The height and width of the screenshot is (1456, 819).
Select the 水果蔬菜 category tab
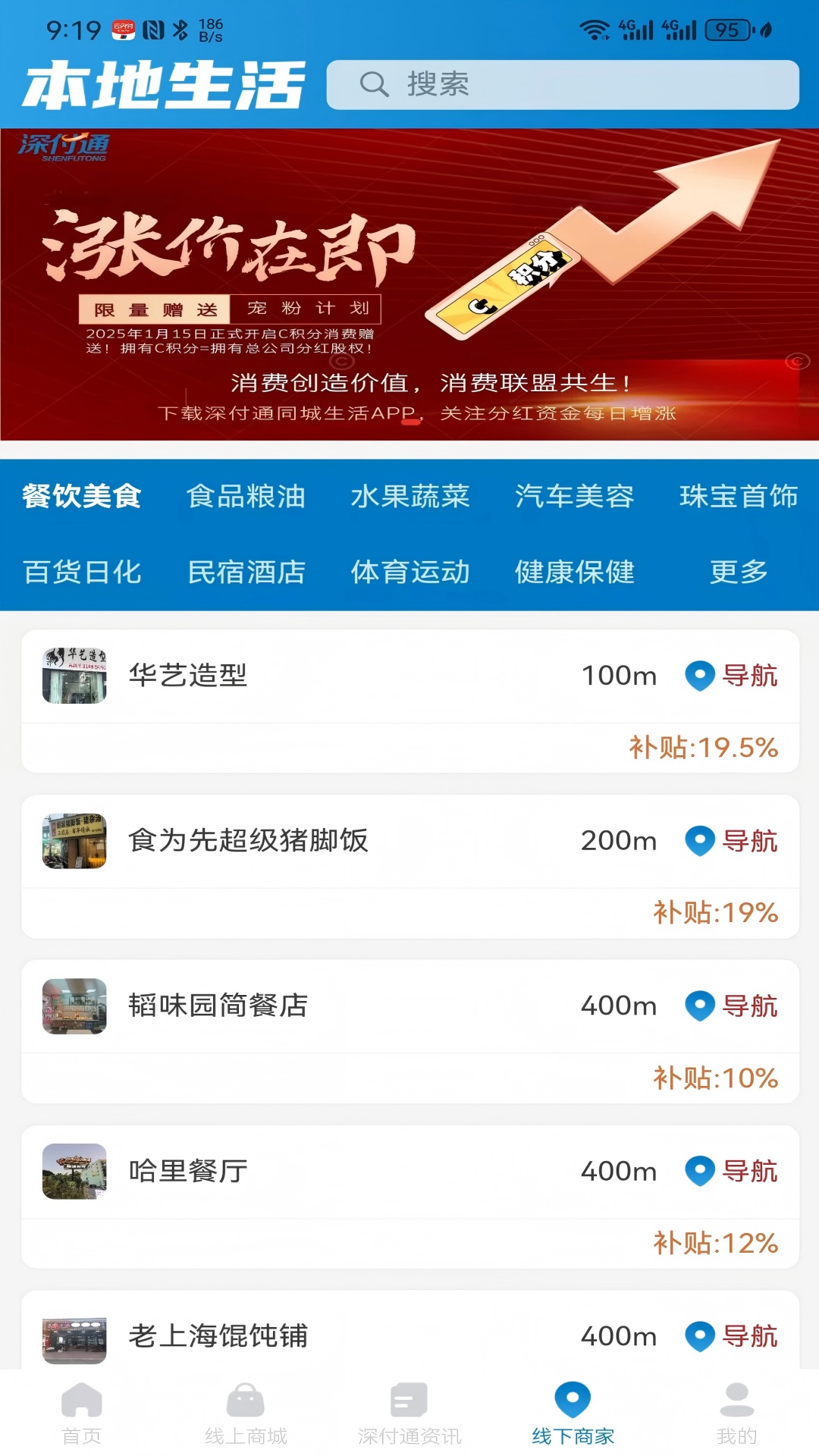point(411,498)
